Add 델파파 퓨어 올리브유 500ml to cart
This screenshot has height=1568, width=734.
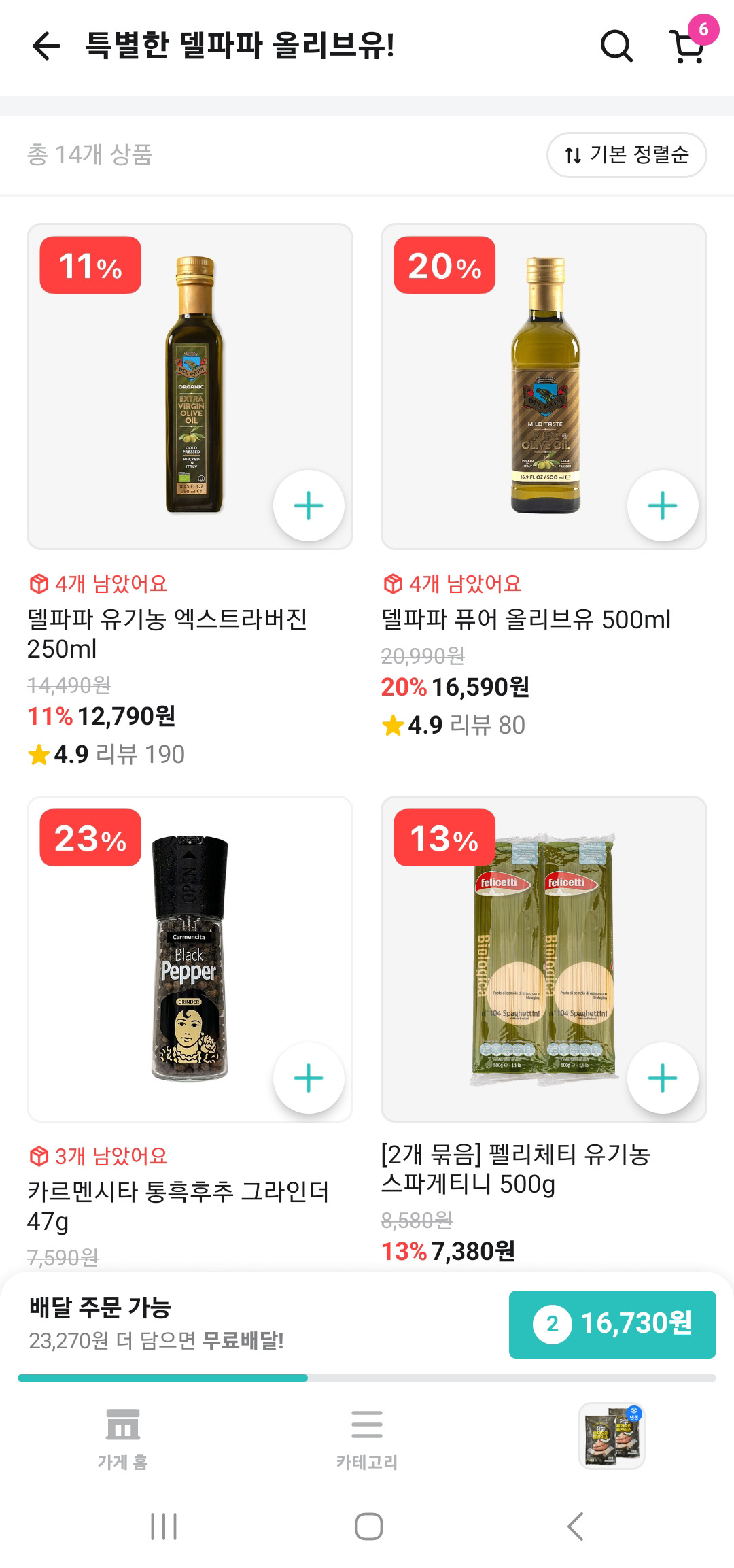pyautogui.click(x=663, y=506)
